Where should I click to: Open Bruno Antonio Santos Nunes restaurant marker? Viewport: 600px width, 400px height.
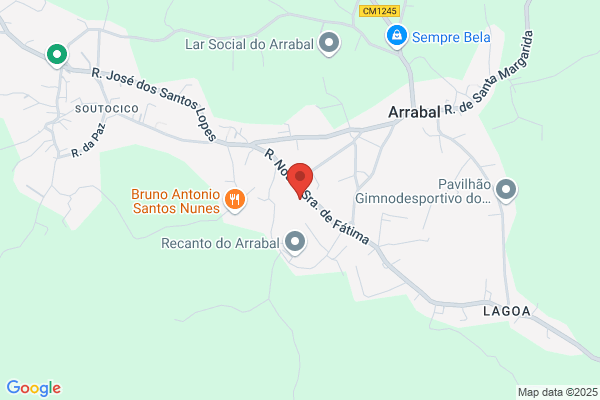tap(235, 200)
